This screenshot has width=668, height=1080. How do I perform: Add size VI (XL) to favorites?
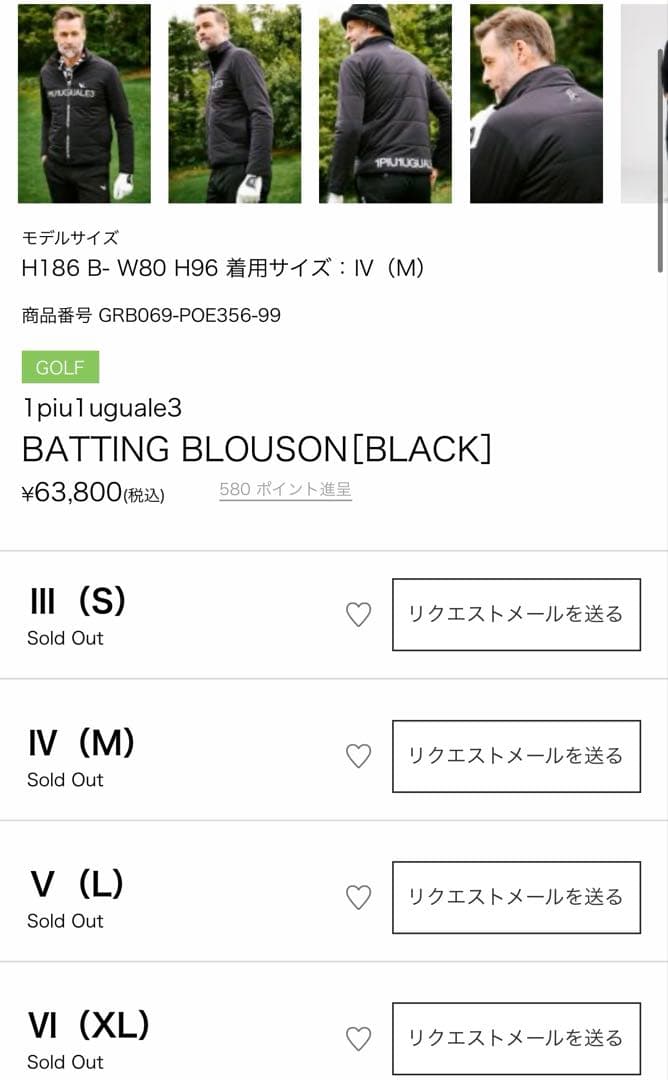tap(358, 1040)
